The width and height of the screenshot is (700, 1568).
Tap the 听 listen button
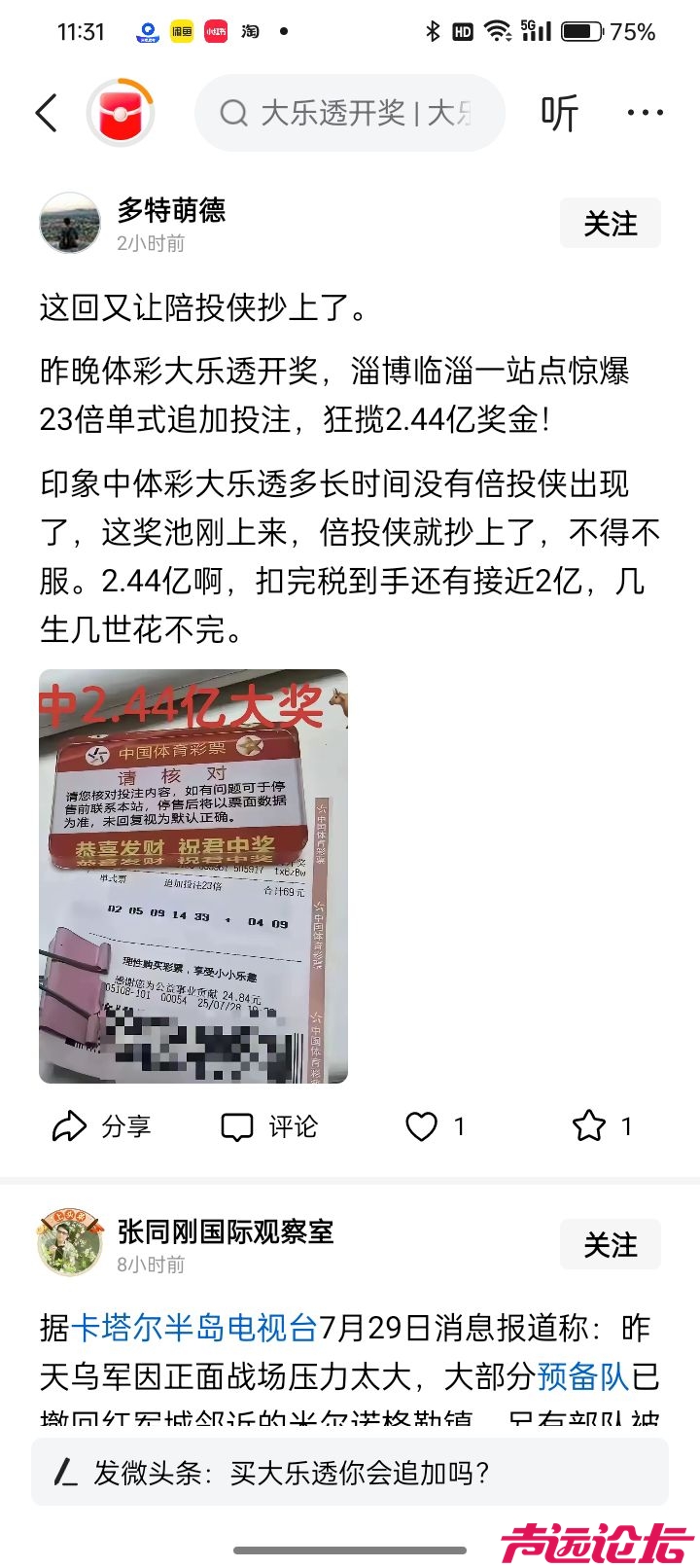(x=559, y=113)
